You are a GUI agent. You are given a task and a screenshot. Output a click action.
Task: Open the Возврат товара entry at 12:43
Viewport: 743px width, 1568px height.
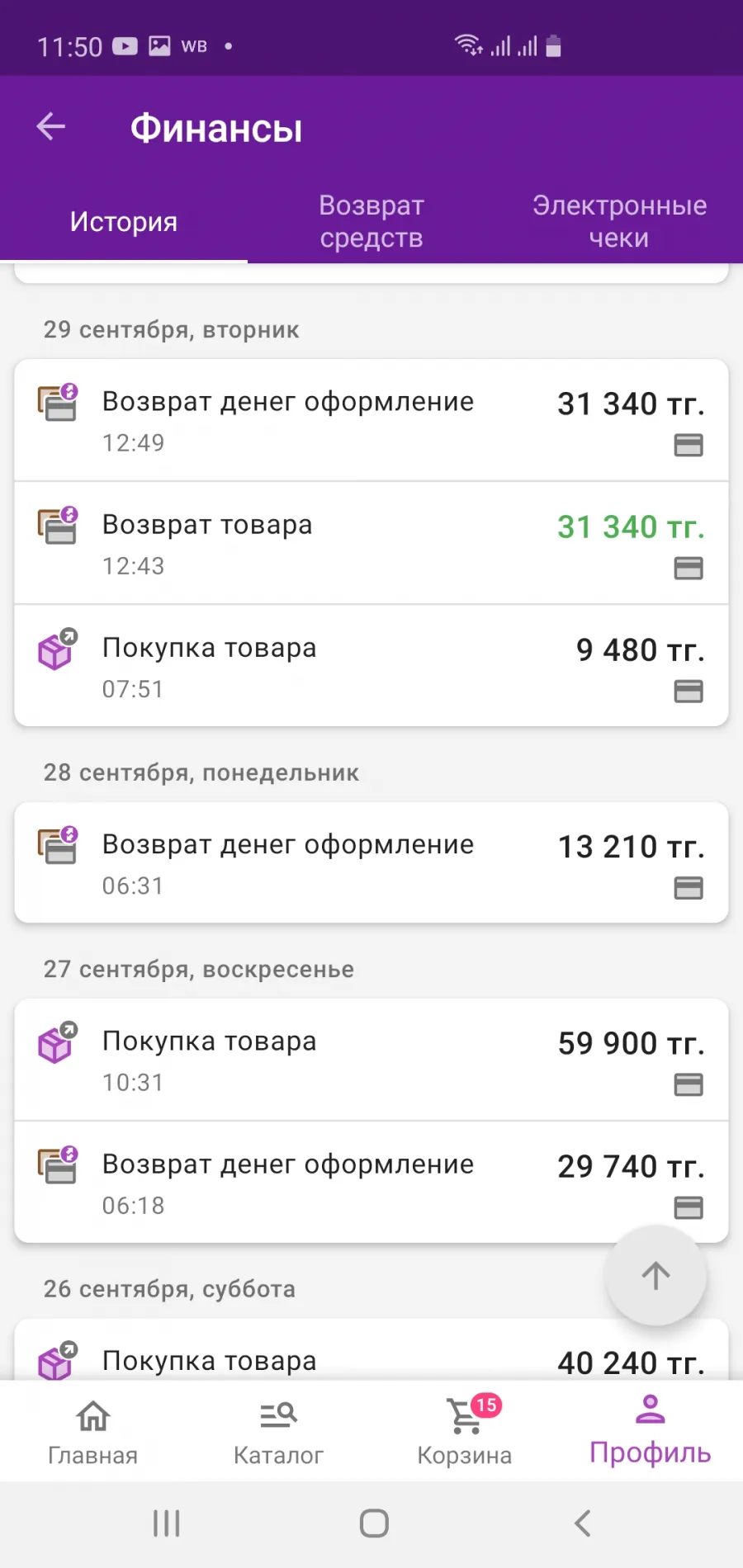pos(371,543)
